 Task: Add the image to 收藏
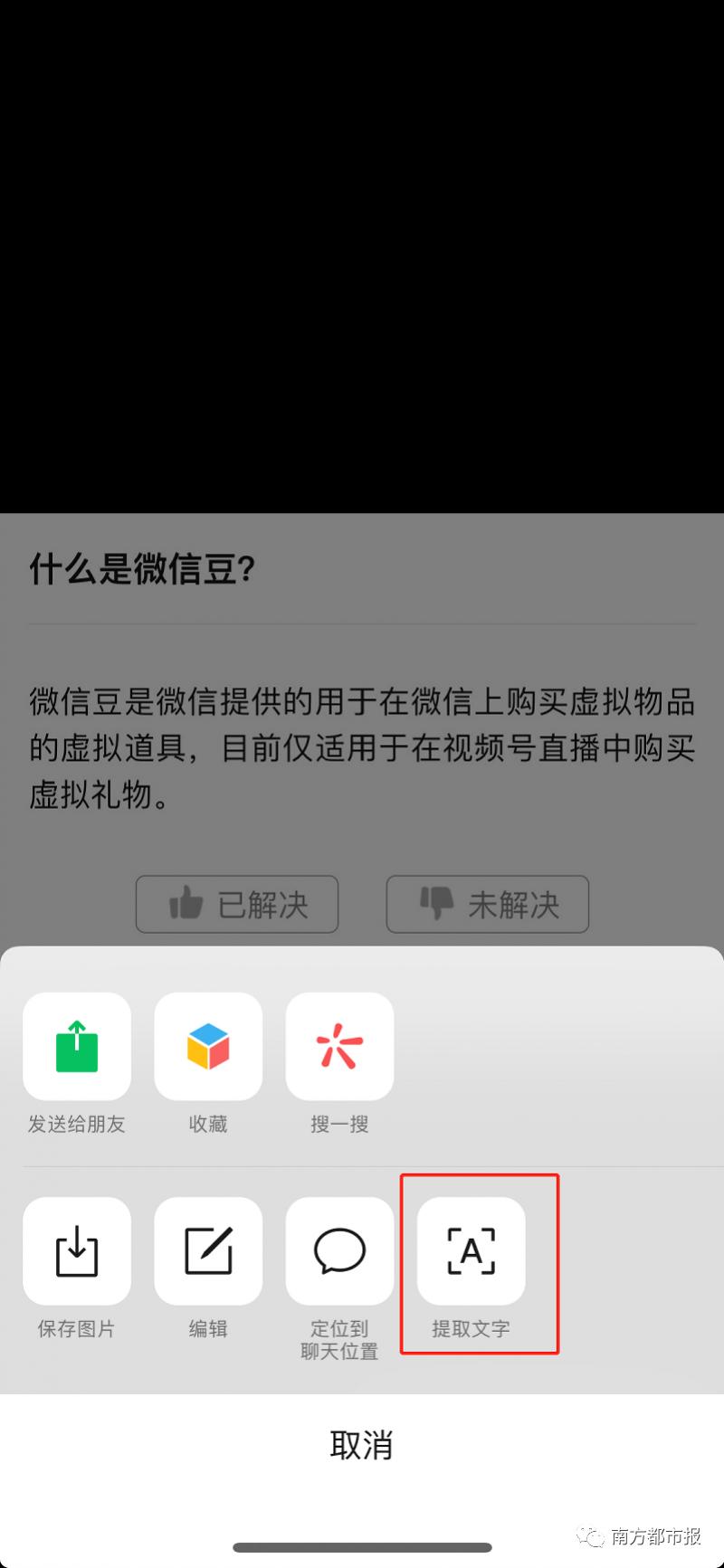click(x=208, y=1046)
